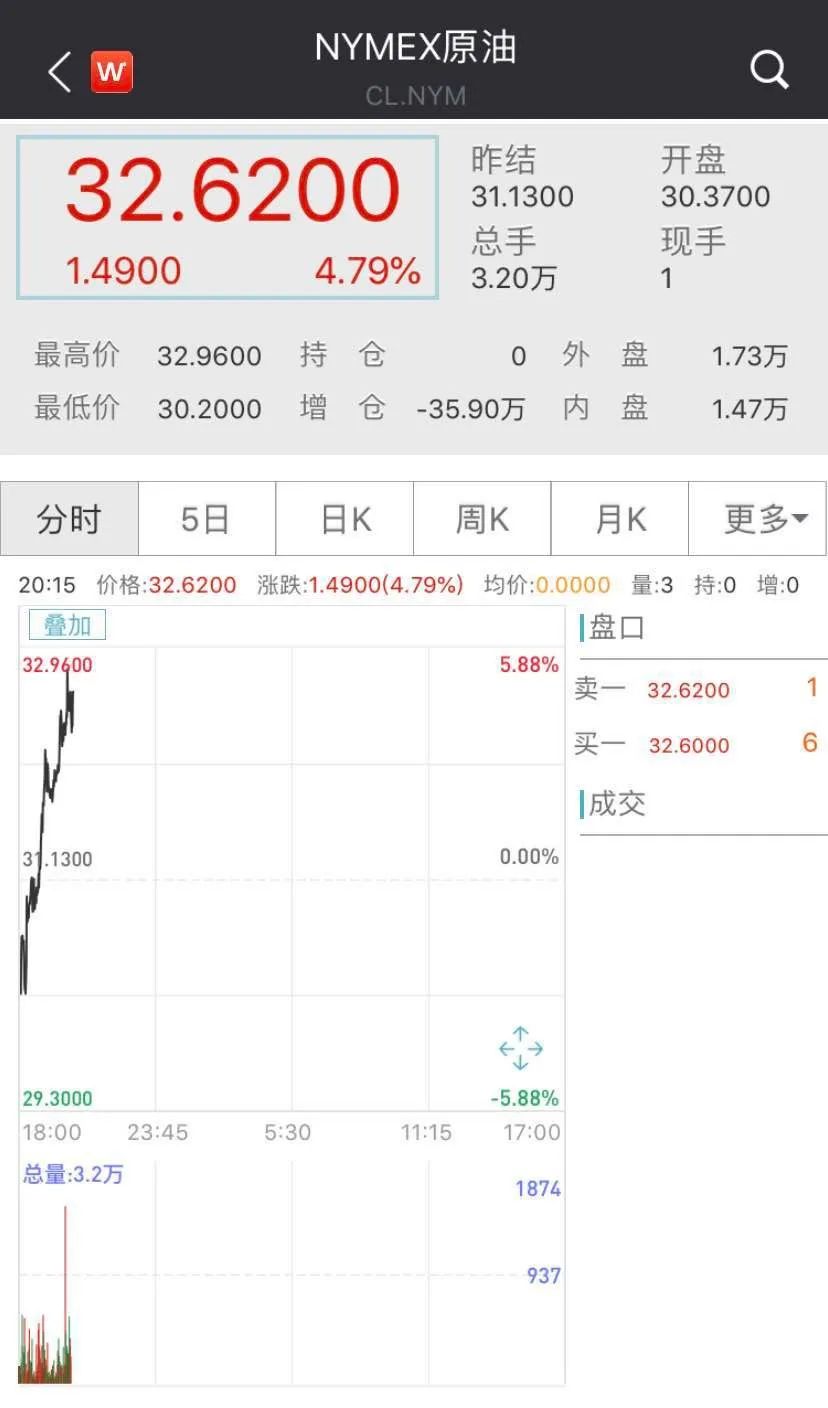Screen dimensions: 828x1408
Task: Select the 分时 chart tab
Action: [x=70, y=519]
